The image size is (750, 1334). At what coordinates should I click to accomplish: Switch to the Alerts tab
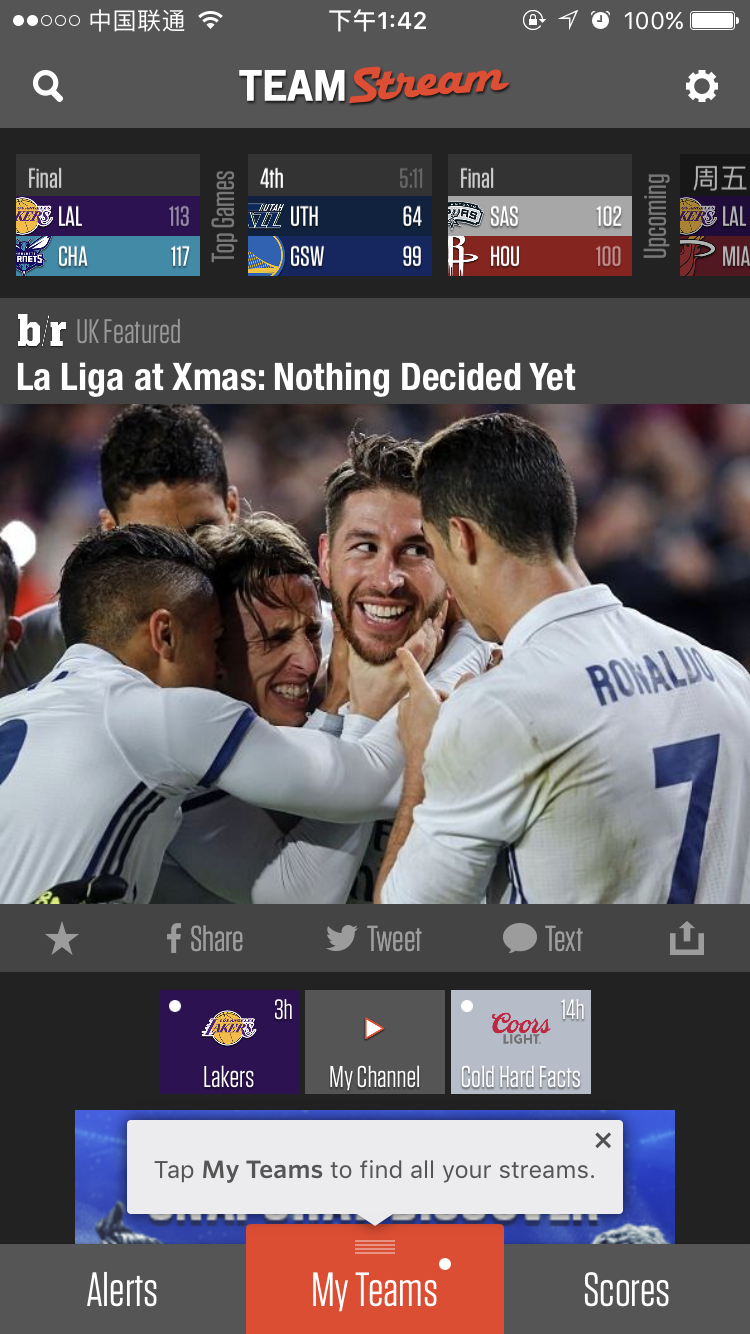tap(122, 1290)
